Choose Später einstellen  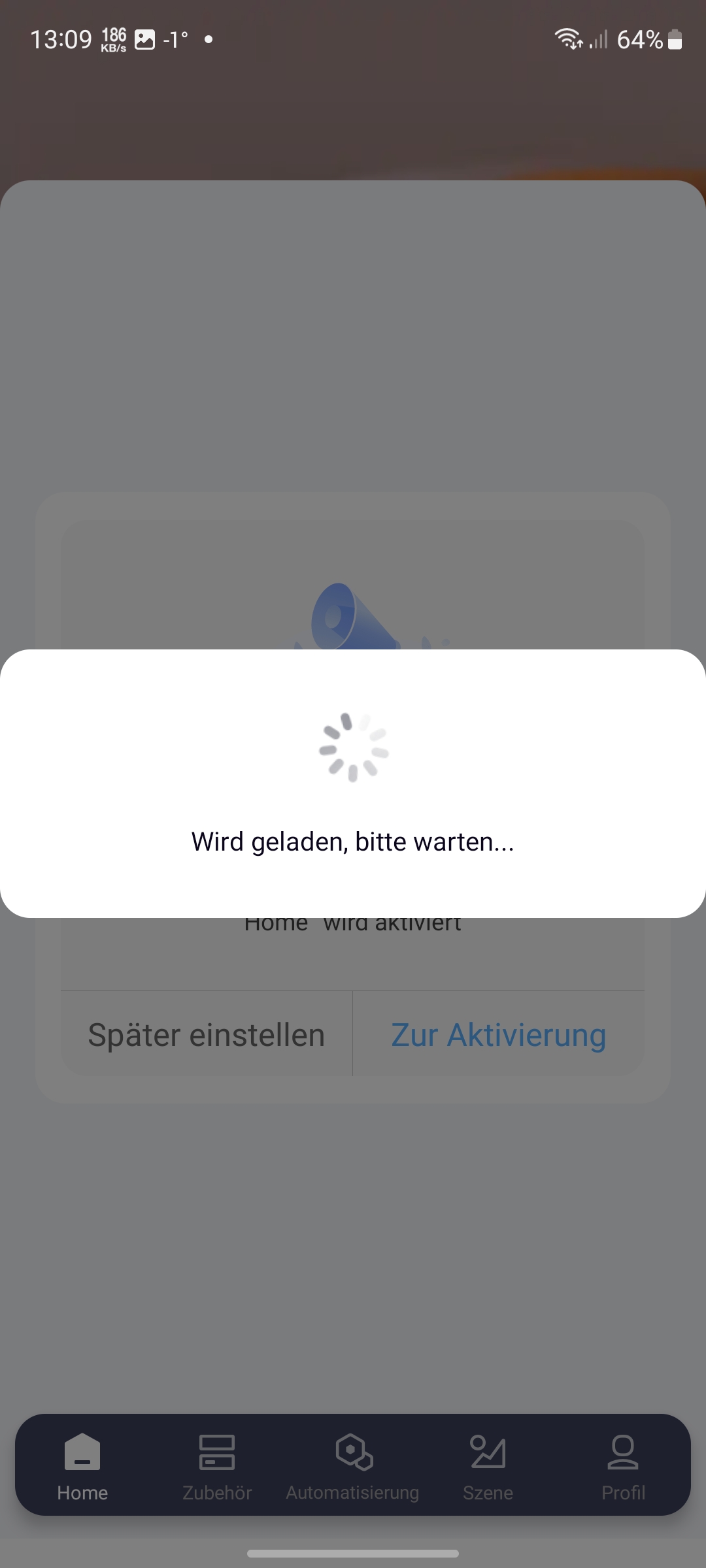[x=207, y=1035]
